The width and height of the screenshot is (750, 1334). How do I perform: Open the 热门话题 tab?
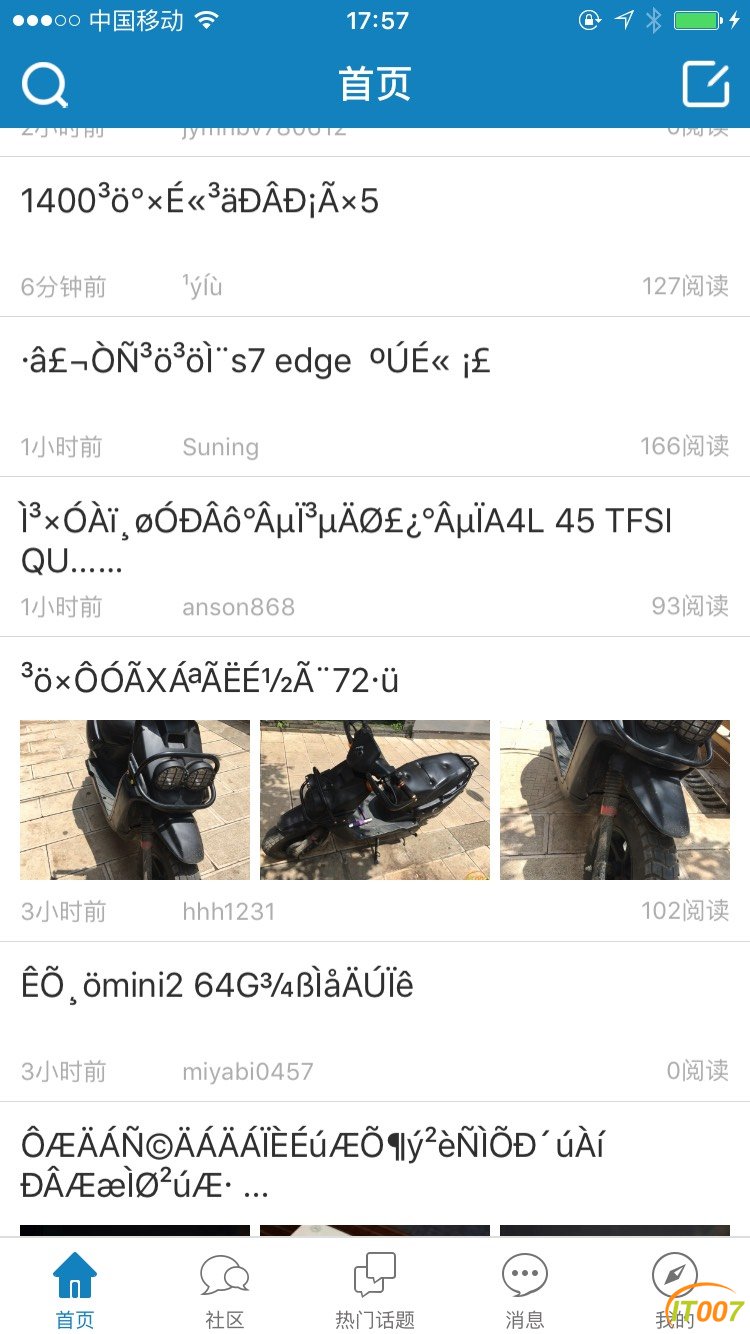pyautogui.click(x=375, y=1290)
